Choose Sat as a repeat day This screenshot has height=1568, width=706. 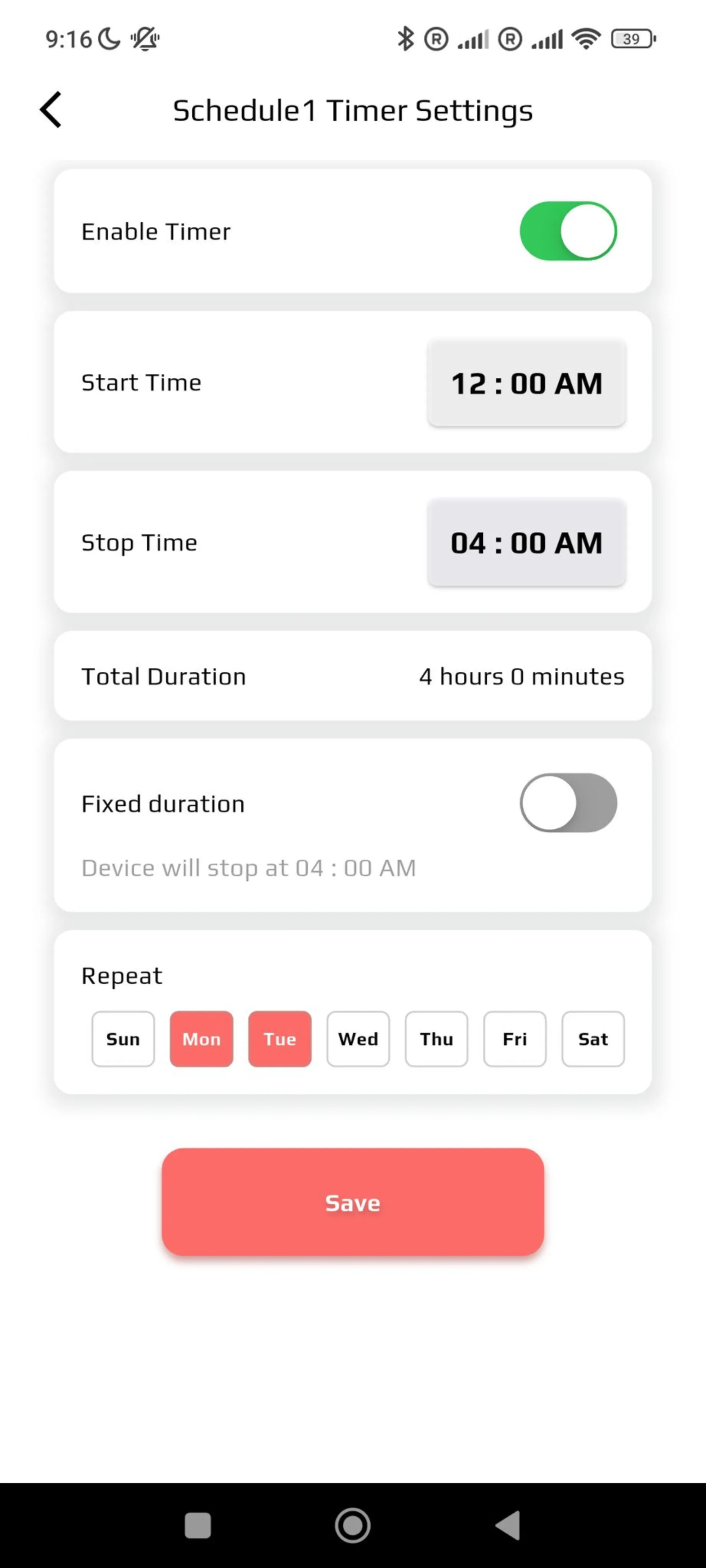pyautogui.click(x=593, y=1039)
